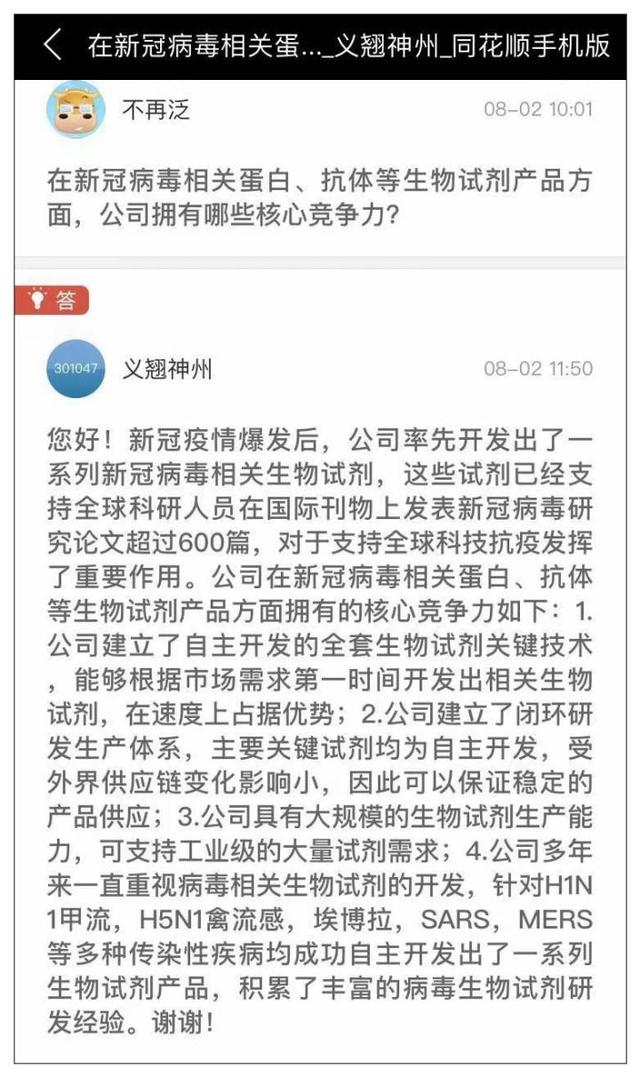Open the profile of asker 不再泛
Screen dimensions: 640x1077
point(76,110)
